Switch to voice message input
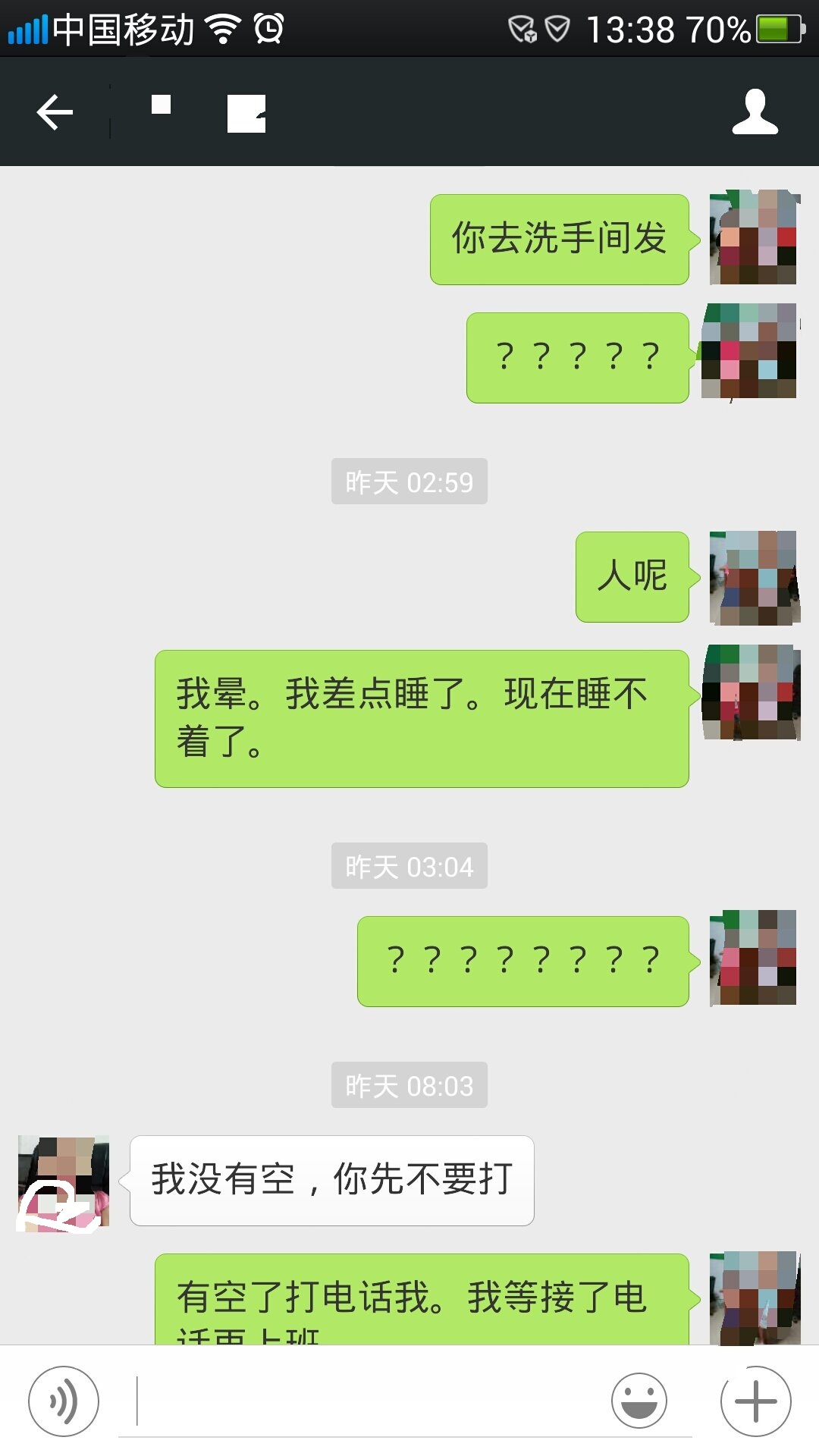Screen dimensions: 819x1456 pos(64,1401)
